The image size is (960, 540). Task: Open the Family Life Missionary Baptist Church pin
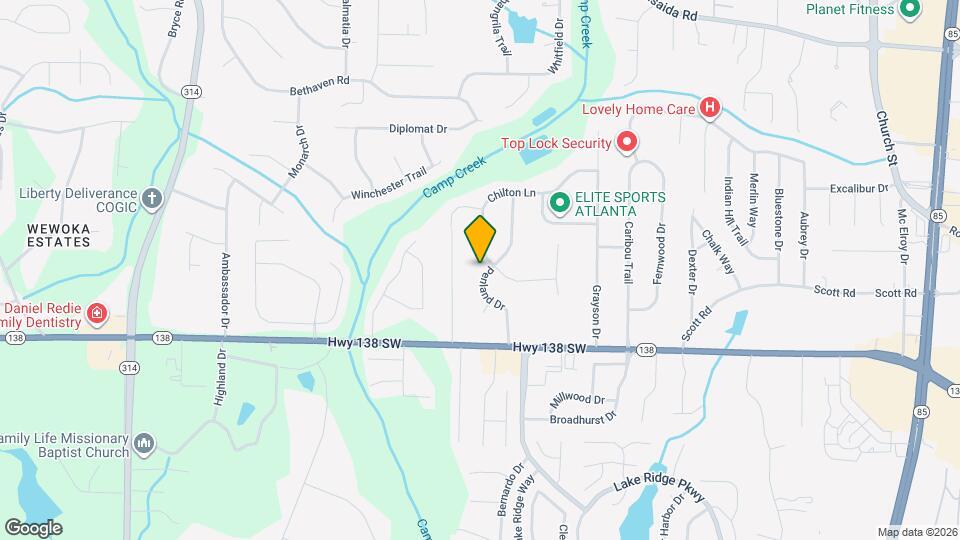point(144,441)
